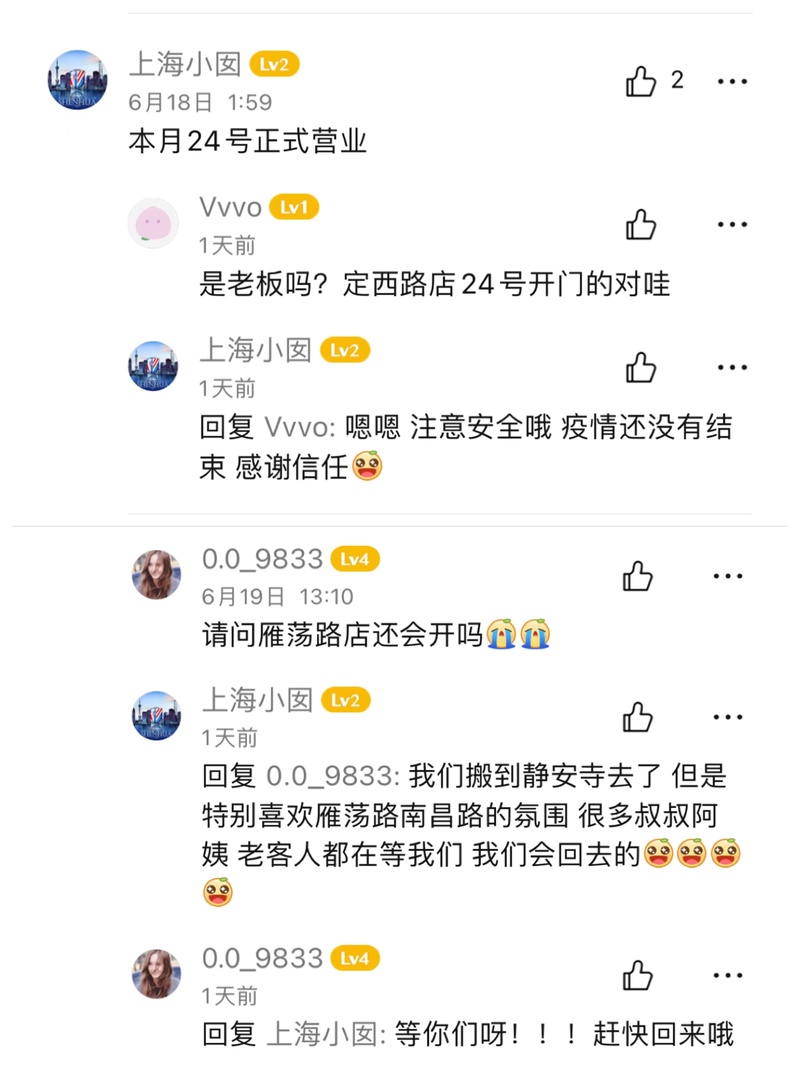Open 0.0_9833's avatar beside the 雁荡路店 question

click(157, 574)
